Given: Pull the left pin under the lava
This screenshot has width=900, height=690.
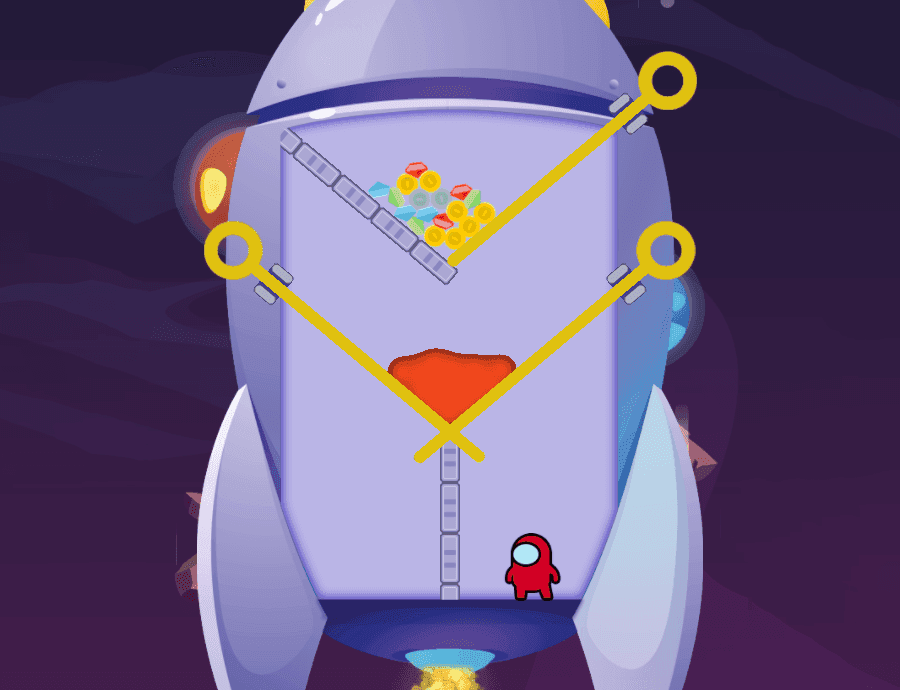Looking at the screenshot, I should (234, 250).
